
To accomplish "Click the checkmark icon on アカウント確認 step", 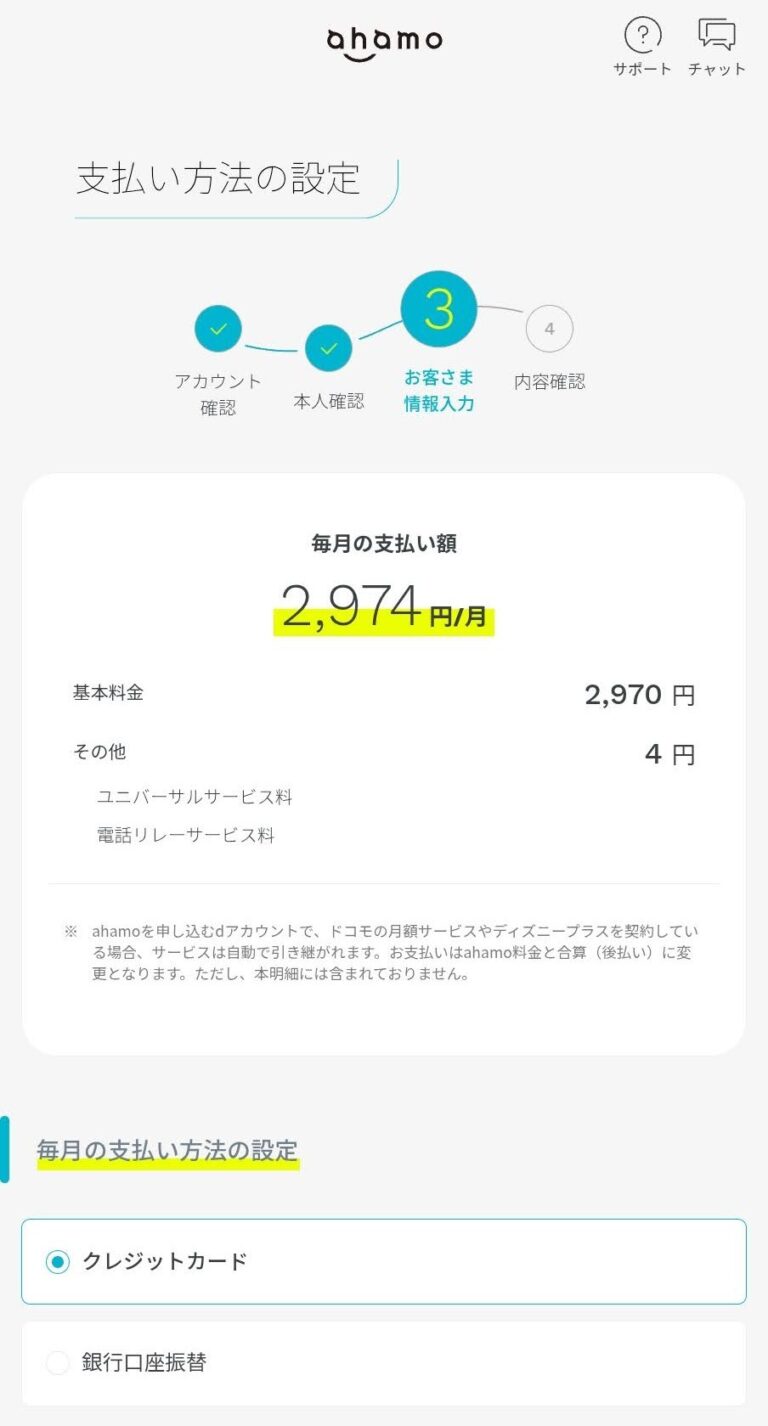I will pyautogui.click(x=217, y=328).
